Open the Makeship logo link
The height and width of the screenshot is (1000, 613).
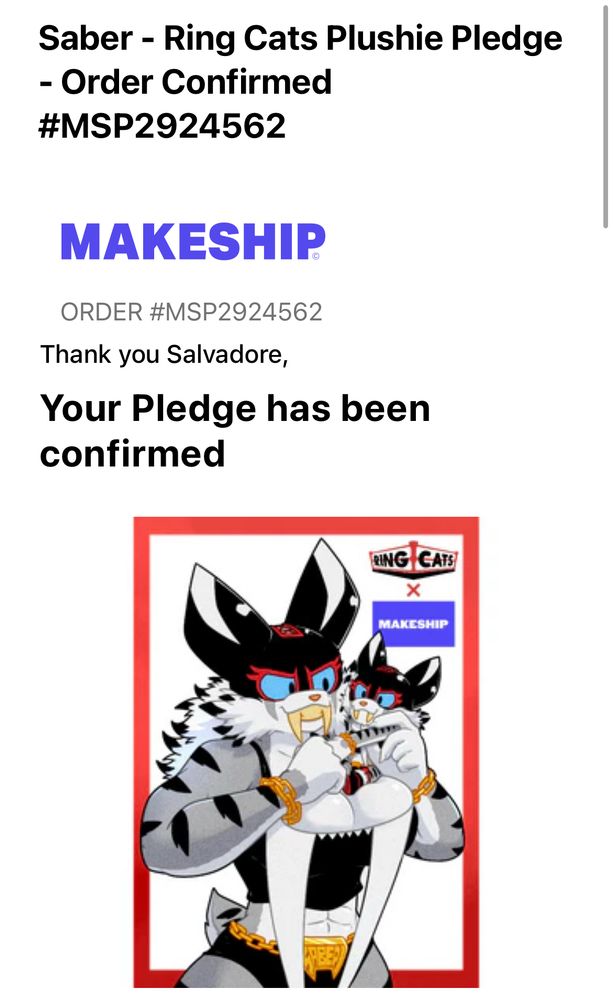click(x=192, y=242)
